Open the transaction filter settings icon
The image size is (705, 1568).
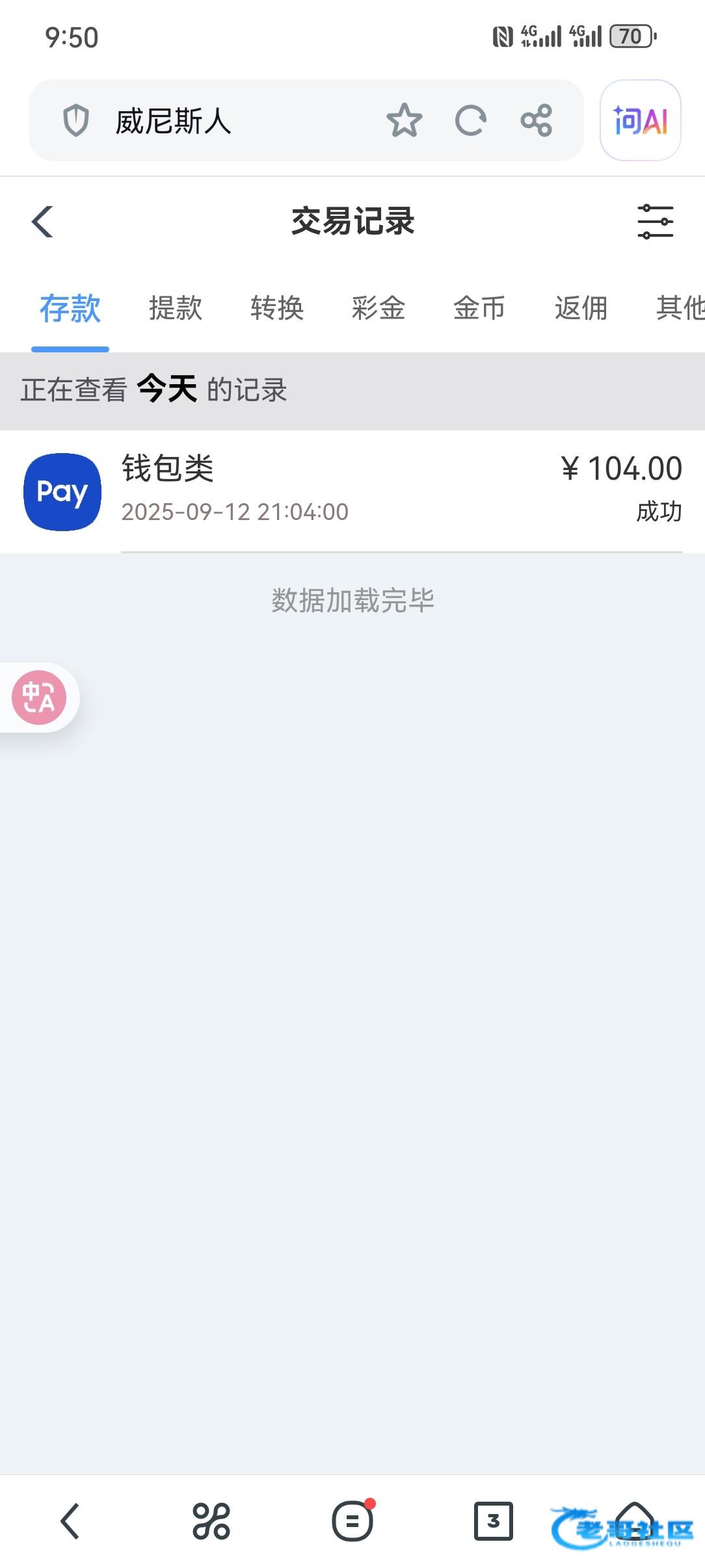coord(656,222)
